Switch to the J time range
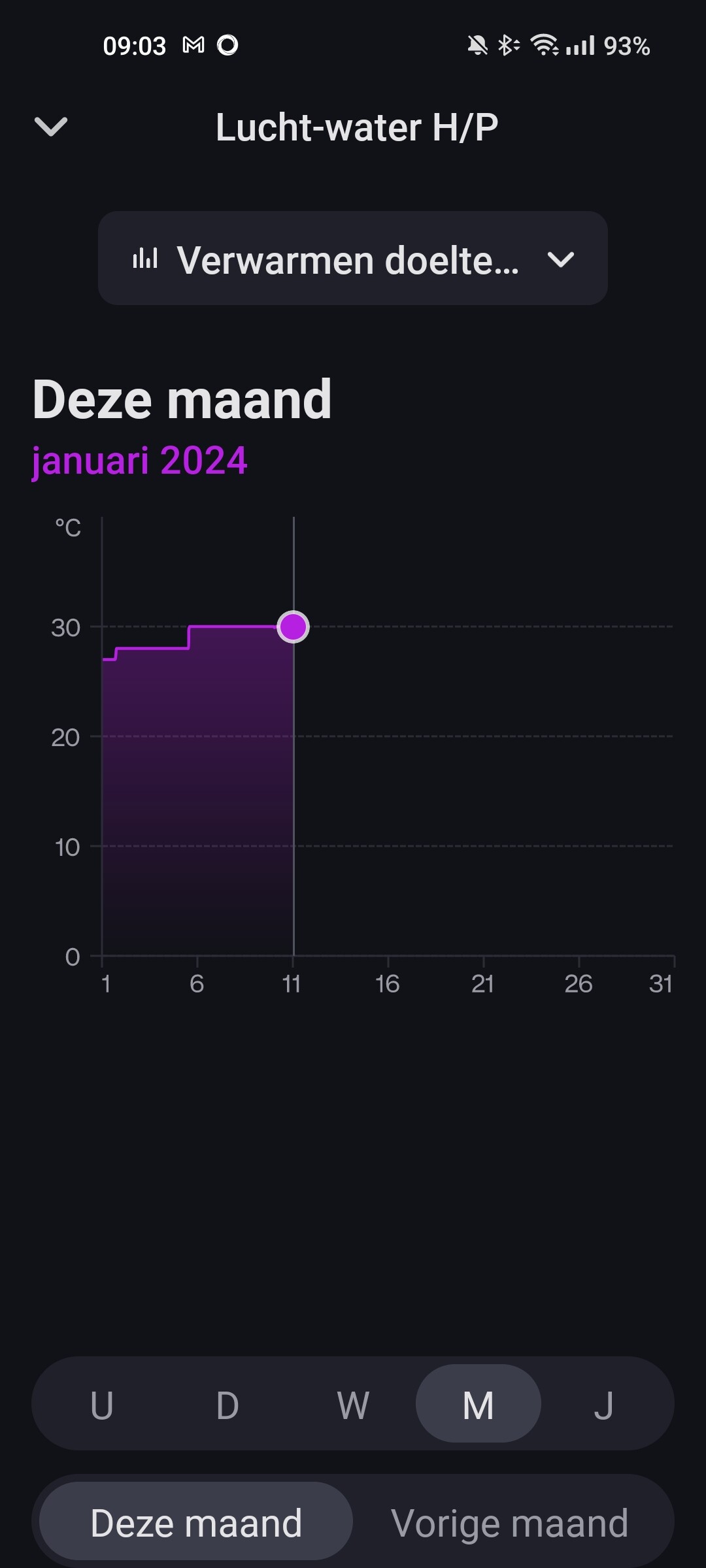This screenshot has height=1568, width=706. tap(603, 1405)
